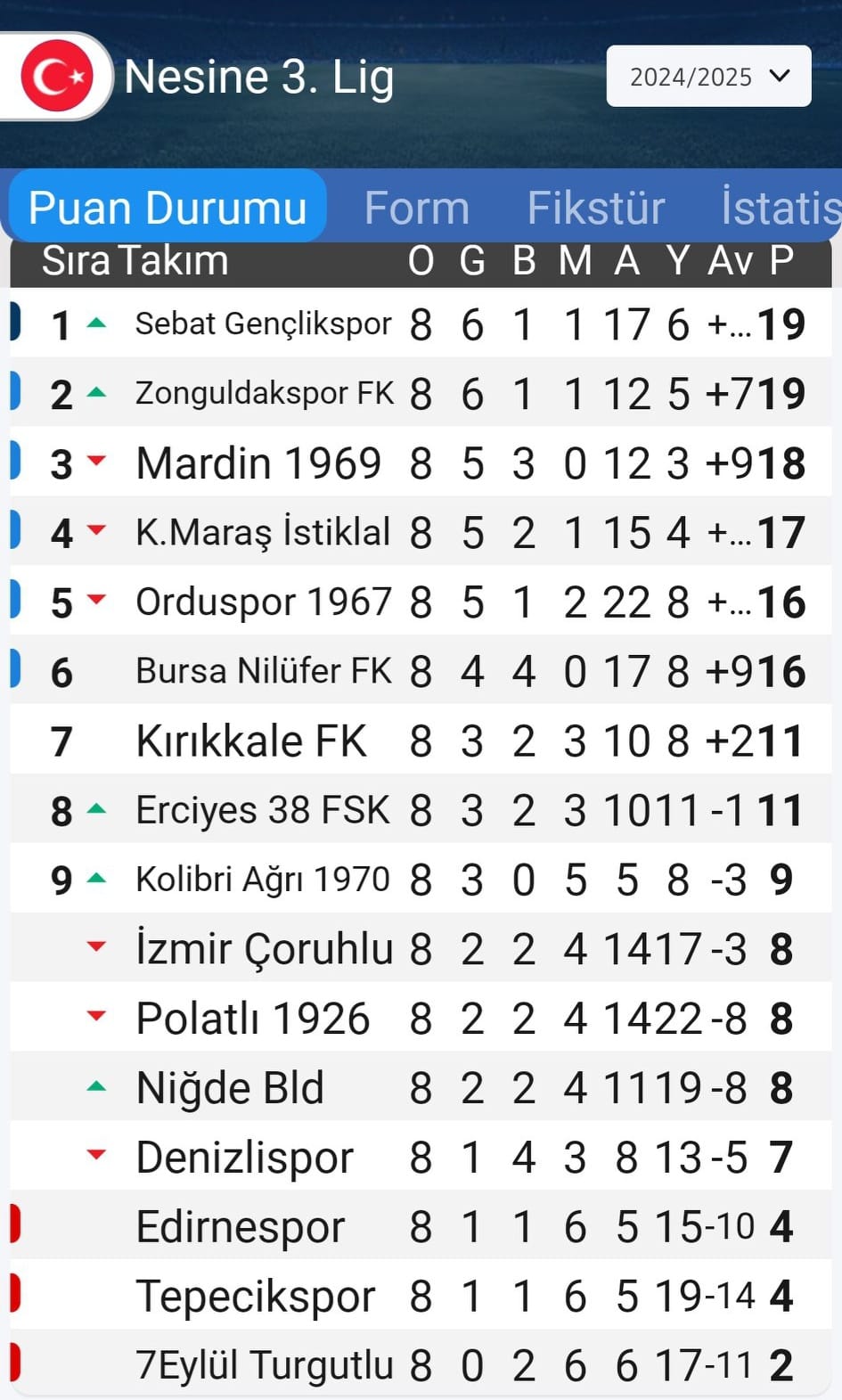Tap the İzmir Çoruhlu row
The height and width of the screenshot is (1400, 842).
(x=421, y=949)
